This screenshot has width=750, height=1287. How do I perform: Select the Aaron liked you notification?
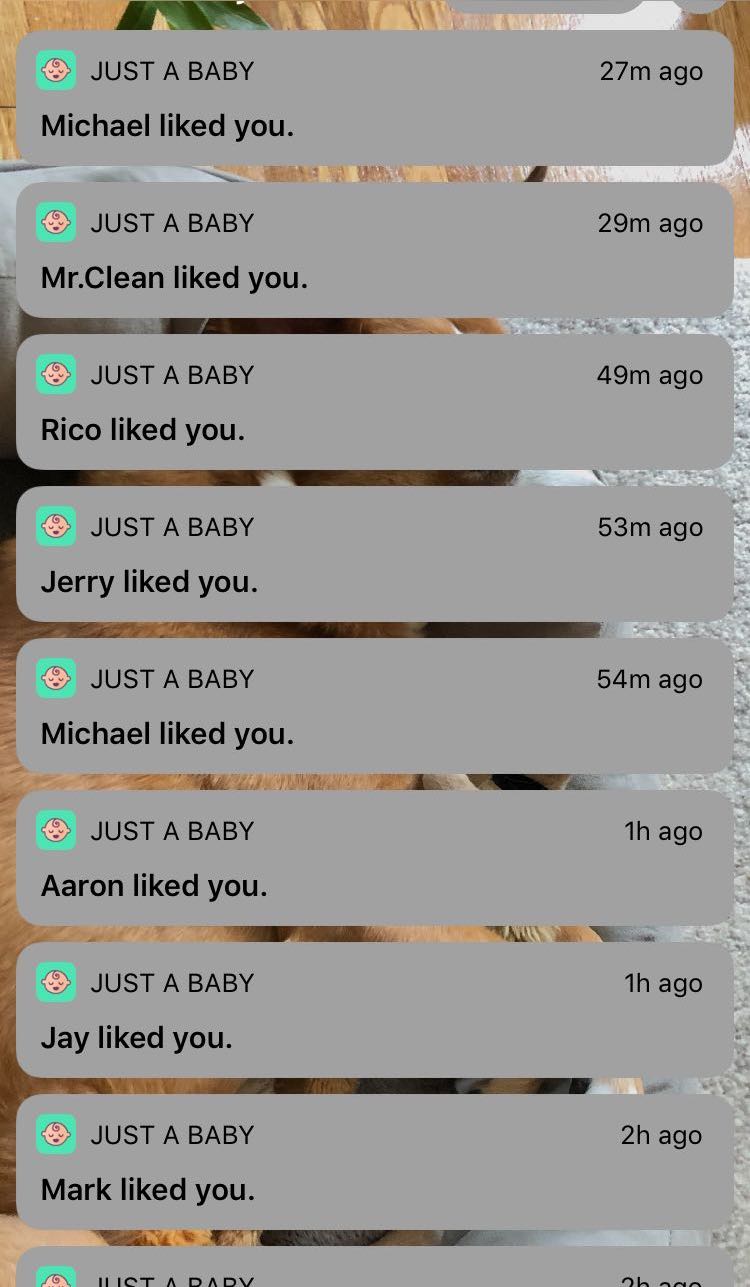(x=374, y=859)
